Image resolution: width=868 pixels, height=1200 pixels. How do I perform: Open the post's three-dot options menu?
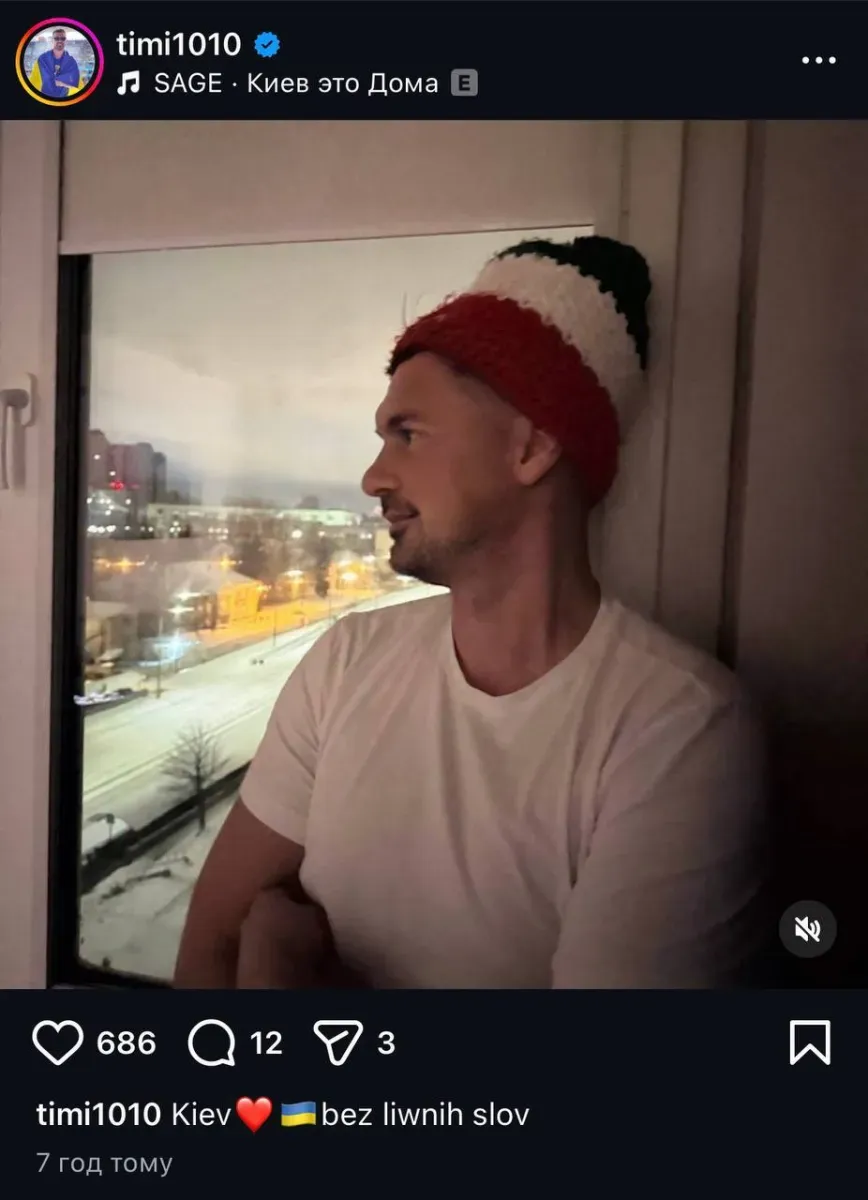point(818,60)
